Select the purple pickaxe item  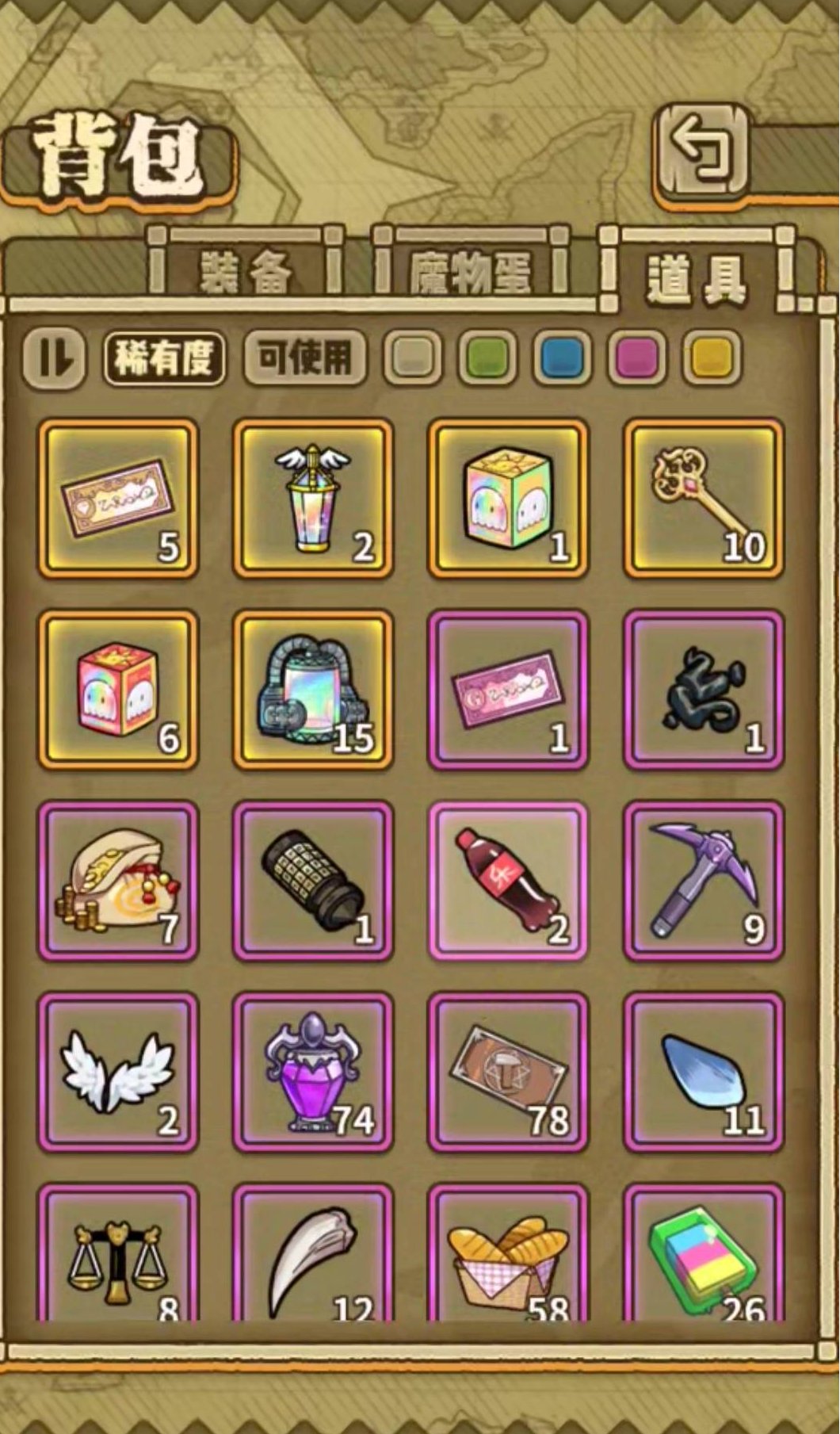click(704, 881)
